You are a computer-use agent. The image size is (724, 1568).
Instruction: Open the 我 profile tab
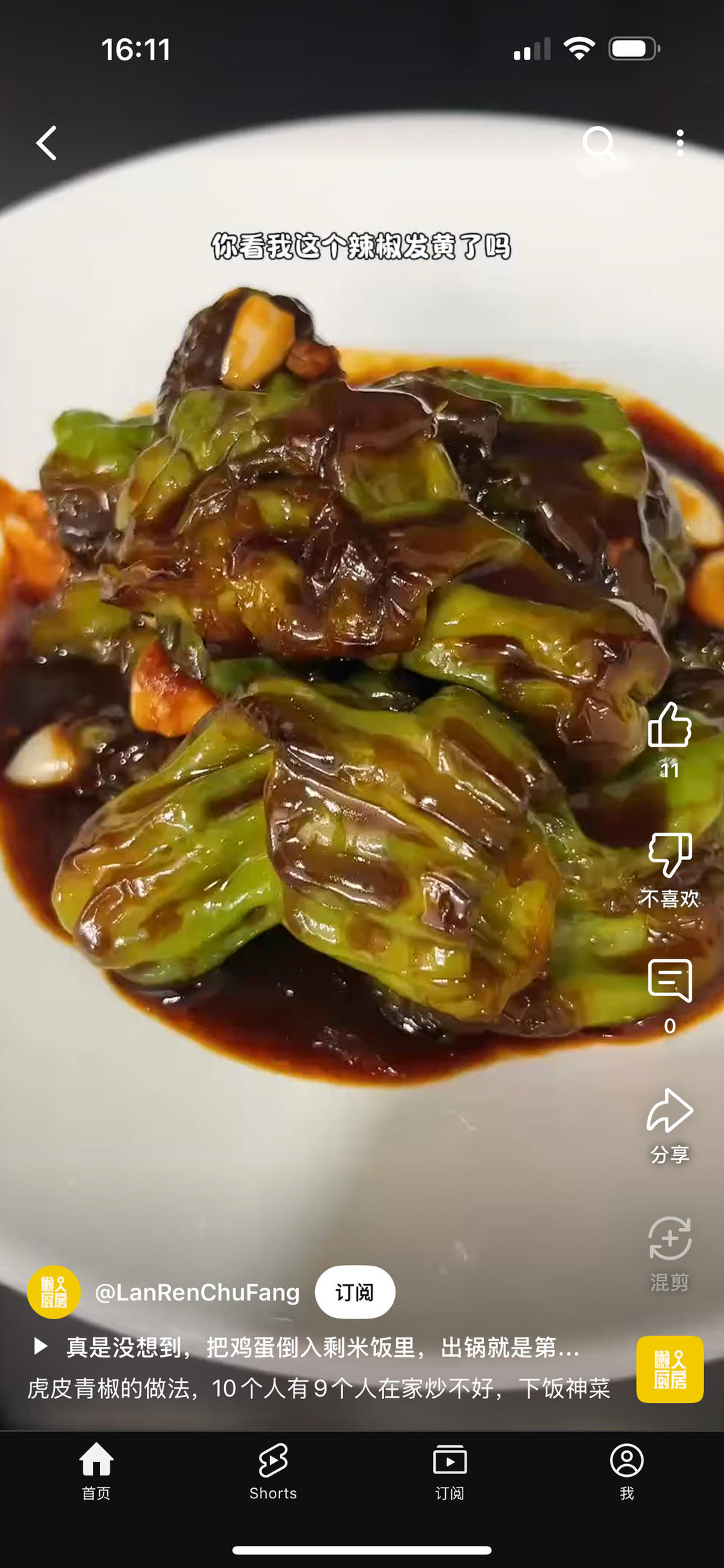(x=626, y=1471)
